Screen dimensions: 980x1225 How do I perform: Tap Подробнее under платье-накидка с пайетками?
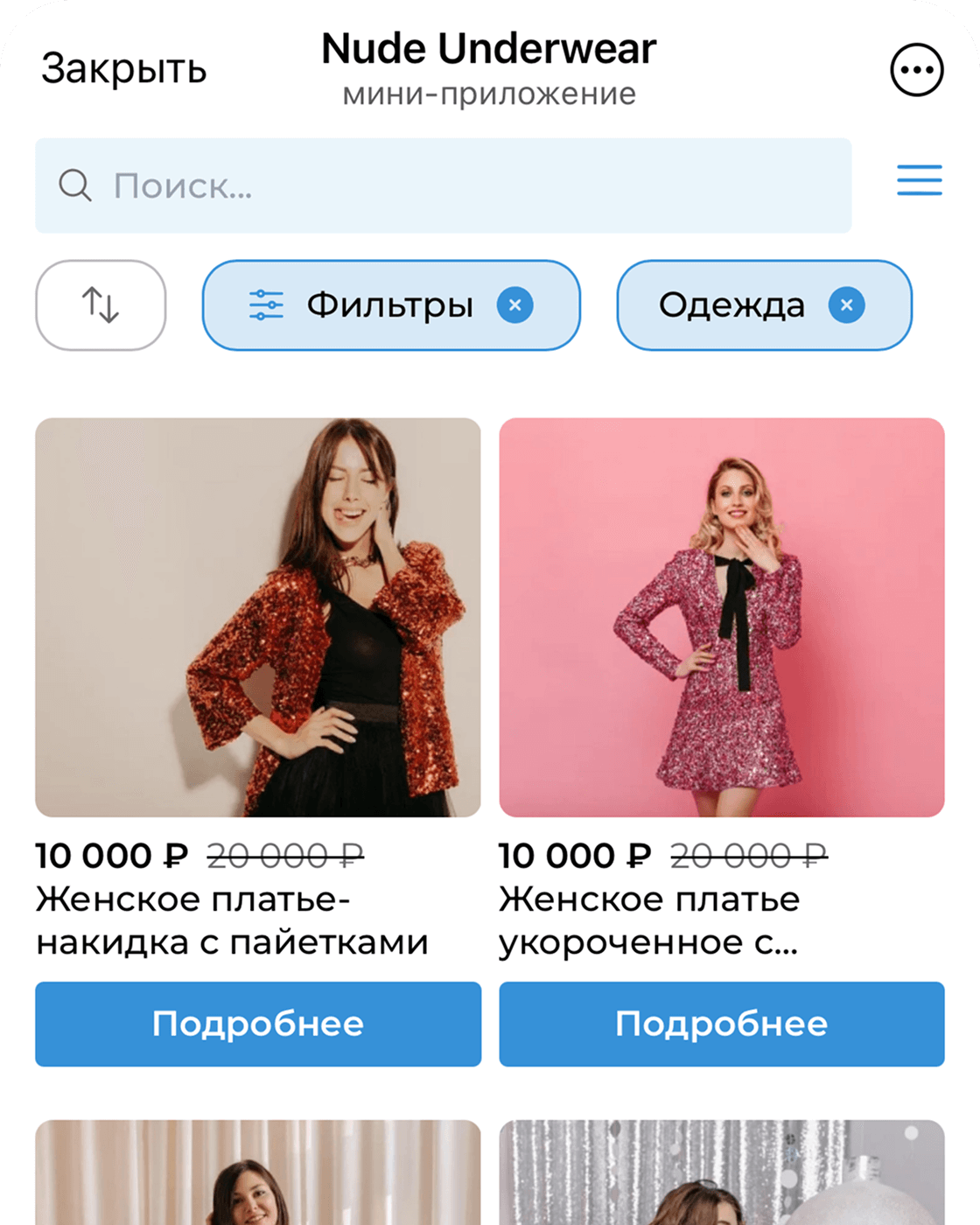click(258, 1024)
